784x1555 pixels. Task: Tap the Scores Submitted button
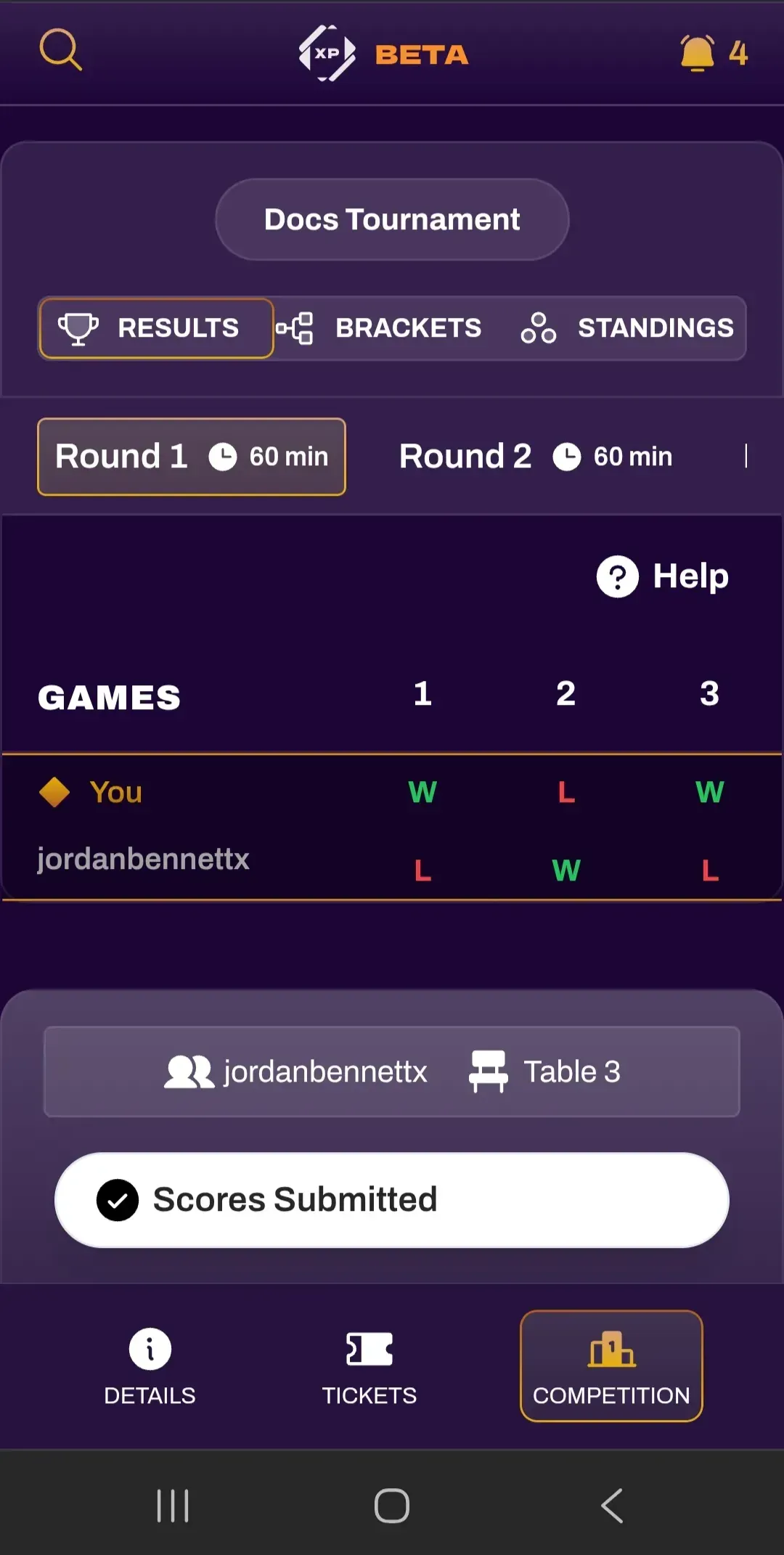[392, 1199]
